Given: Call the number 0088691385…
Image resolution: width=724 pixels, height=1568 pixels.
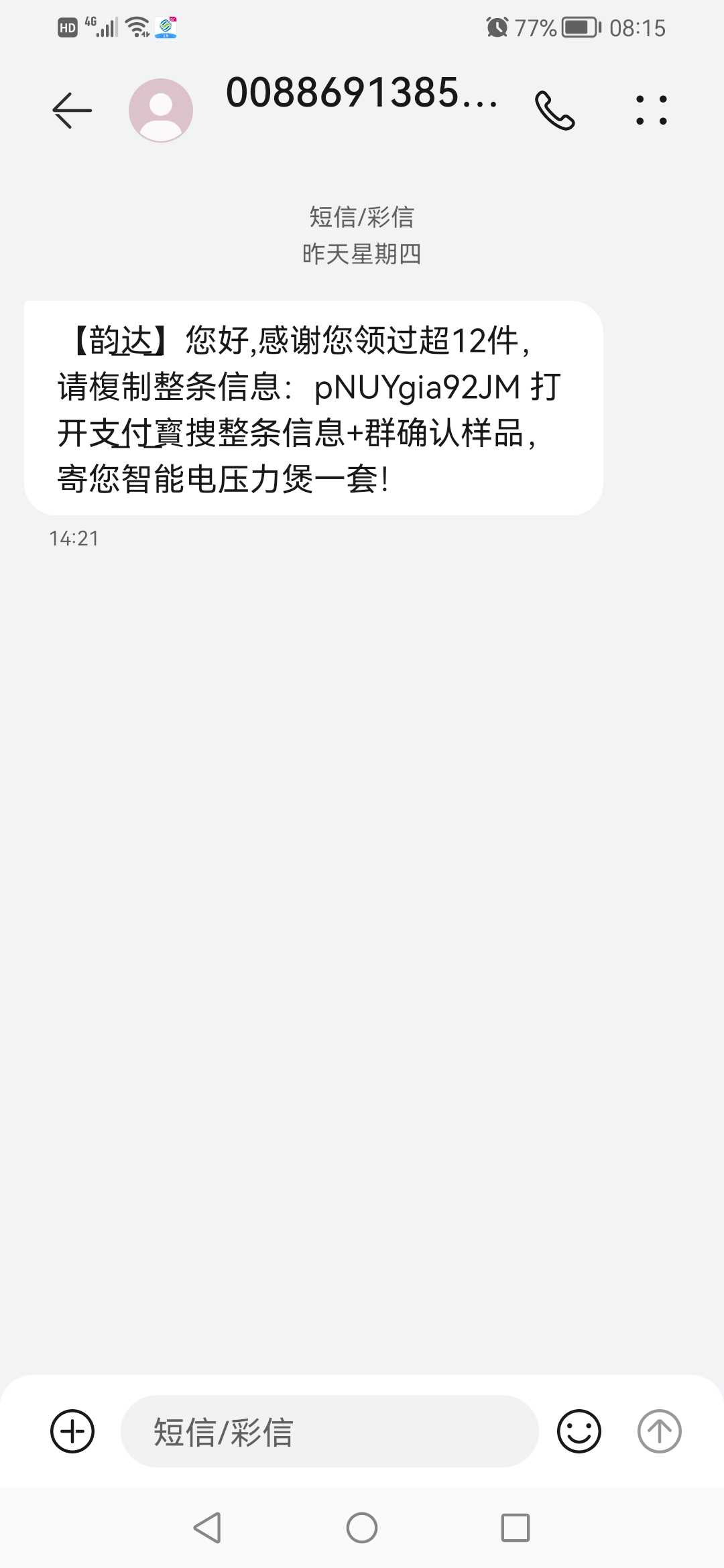Looking at the screenshot, I should [x=554, y=111].
